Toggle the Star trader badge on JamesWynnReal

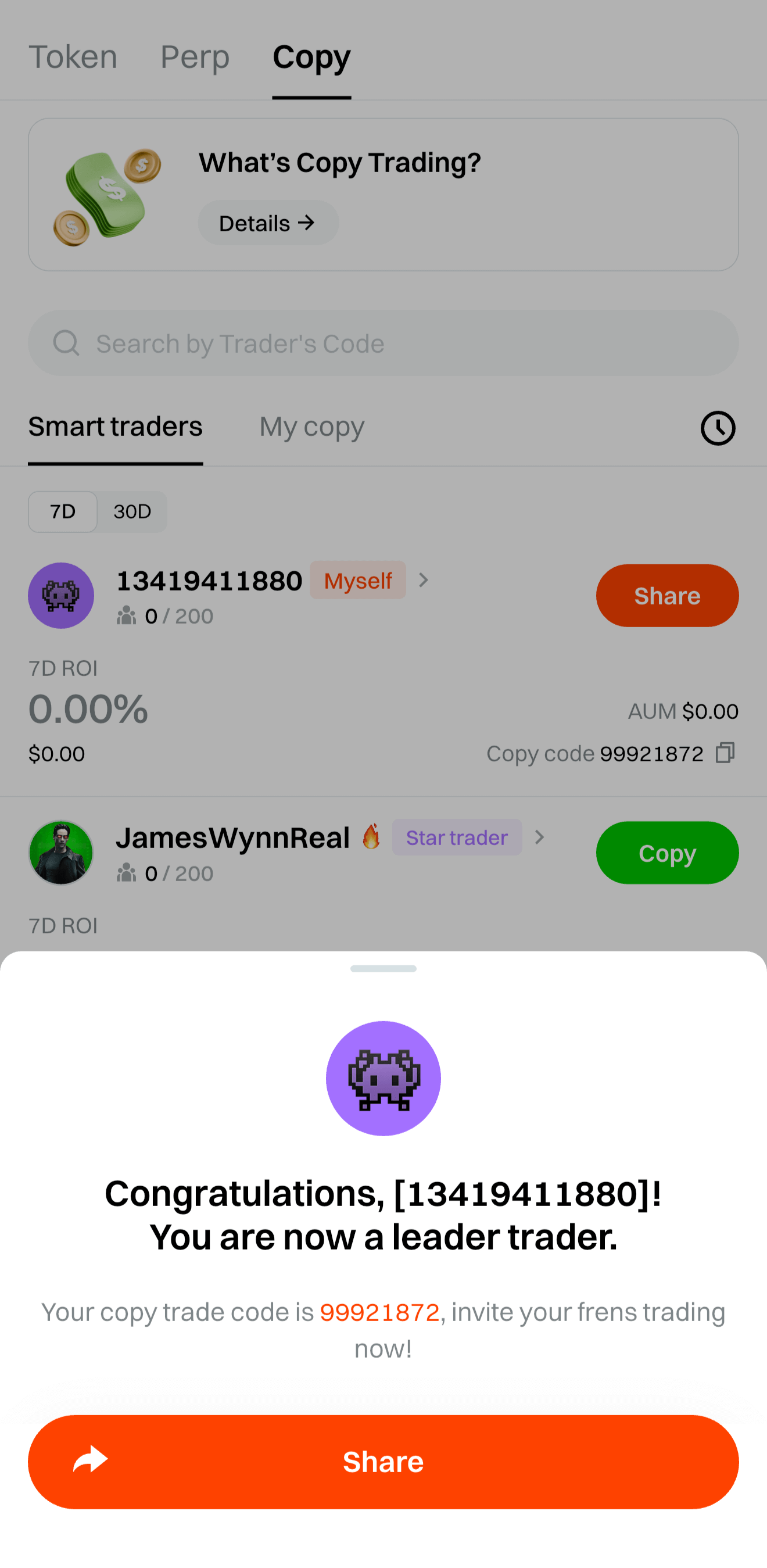pyautogui.click(x=457, y=837)
